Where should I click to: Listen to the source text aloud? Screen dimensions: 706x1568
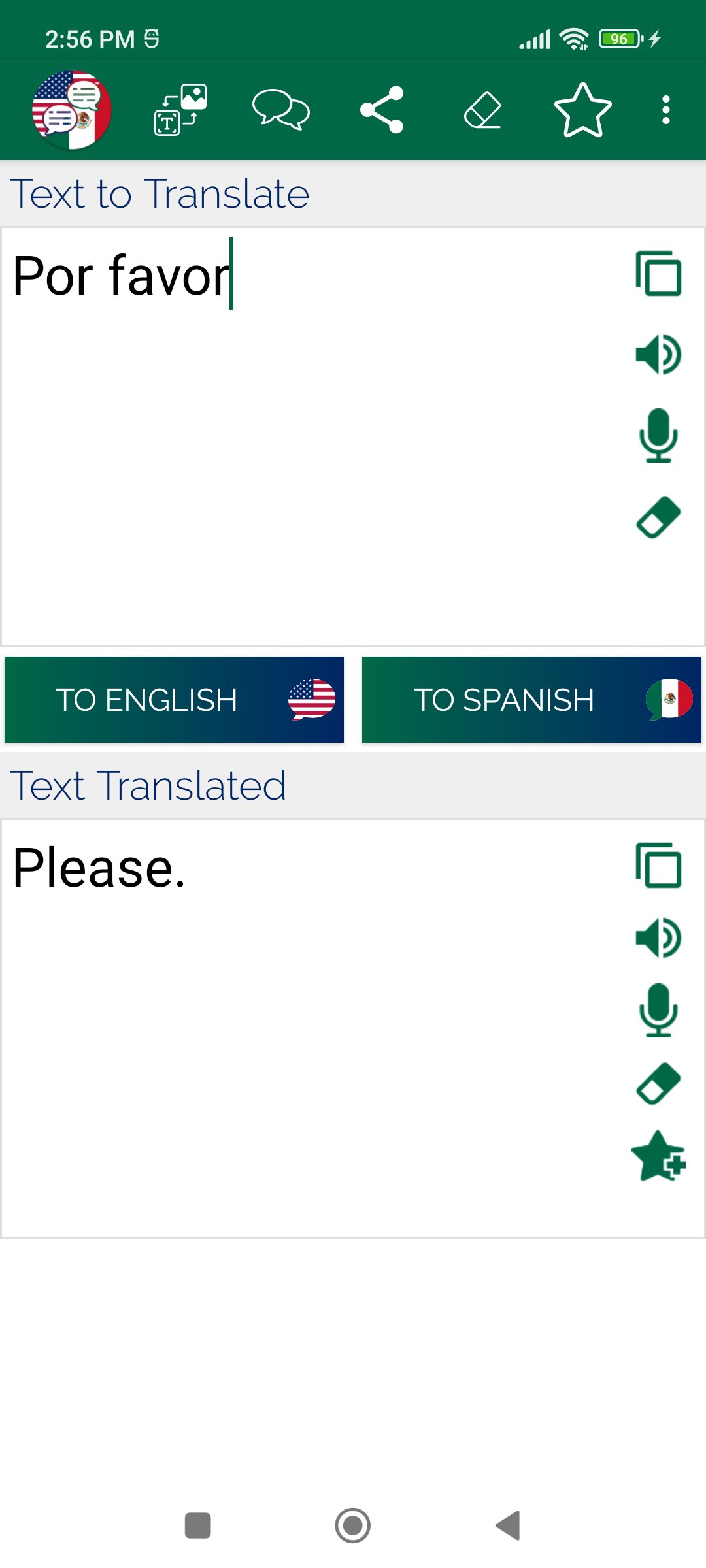coord(658,354)
